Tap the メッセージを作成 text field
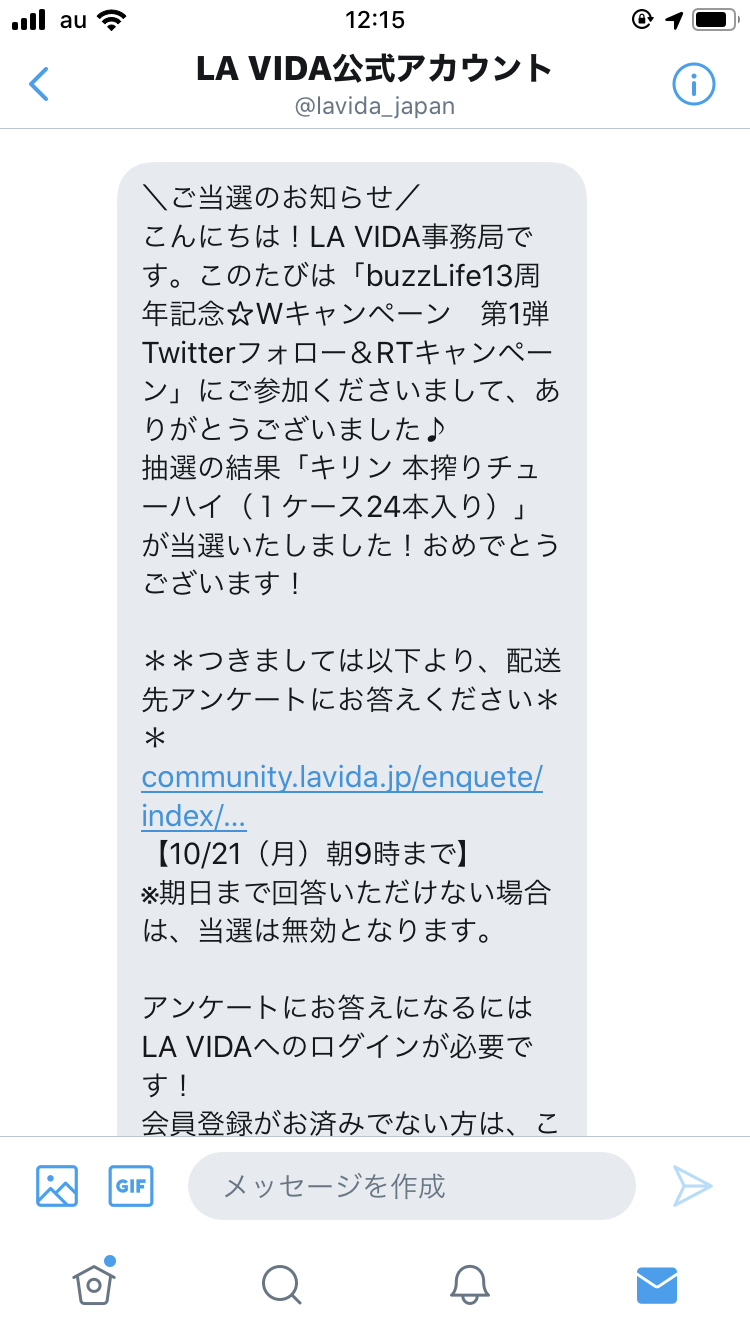The height and width of the screenshot is (1334, 750). click(411, 1186)
